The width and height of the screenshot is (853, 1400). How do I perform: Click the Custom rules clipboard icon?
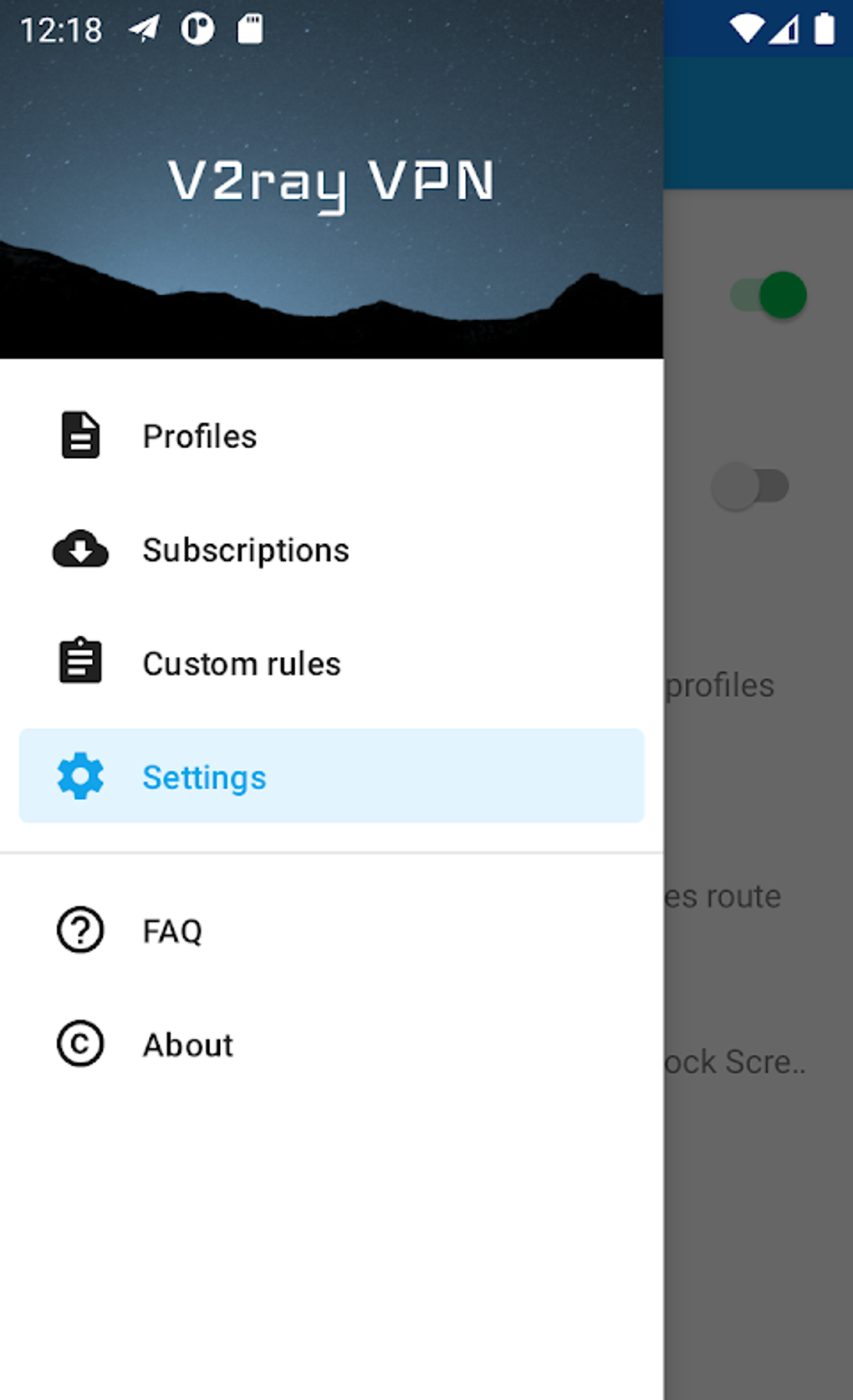(x=79, y=660)
